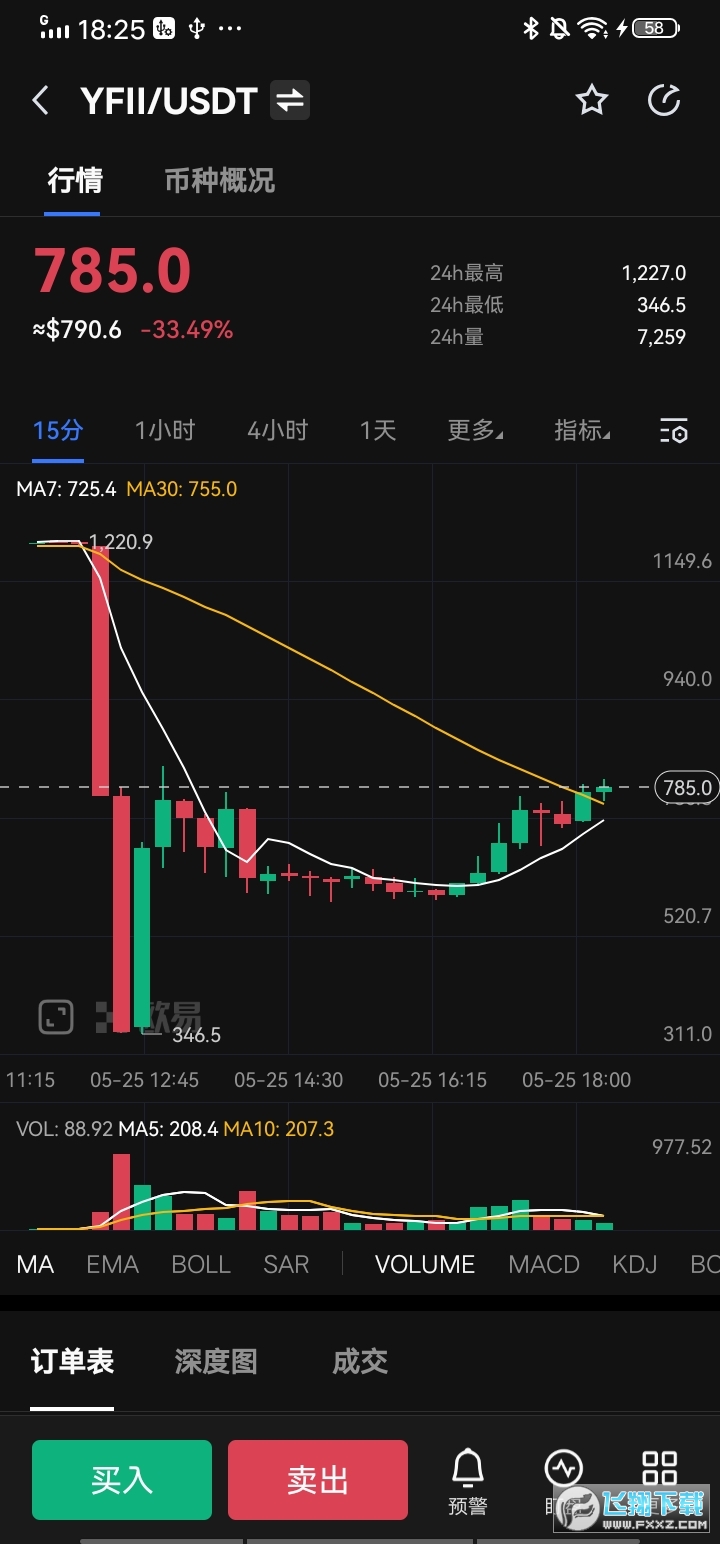Select the KDJ sub-indicator

(x=635, y=1264)
